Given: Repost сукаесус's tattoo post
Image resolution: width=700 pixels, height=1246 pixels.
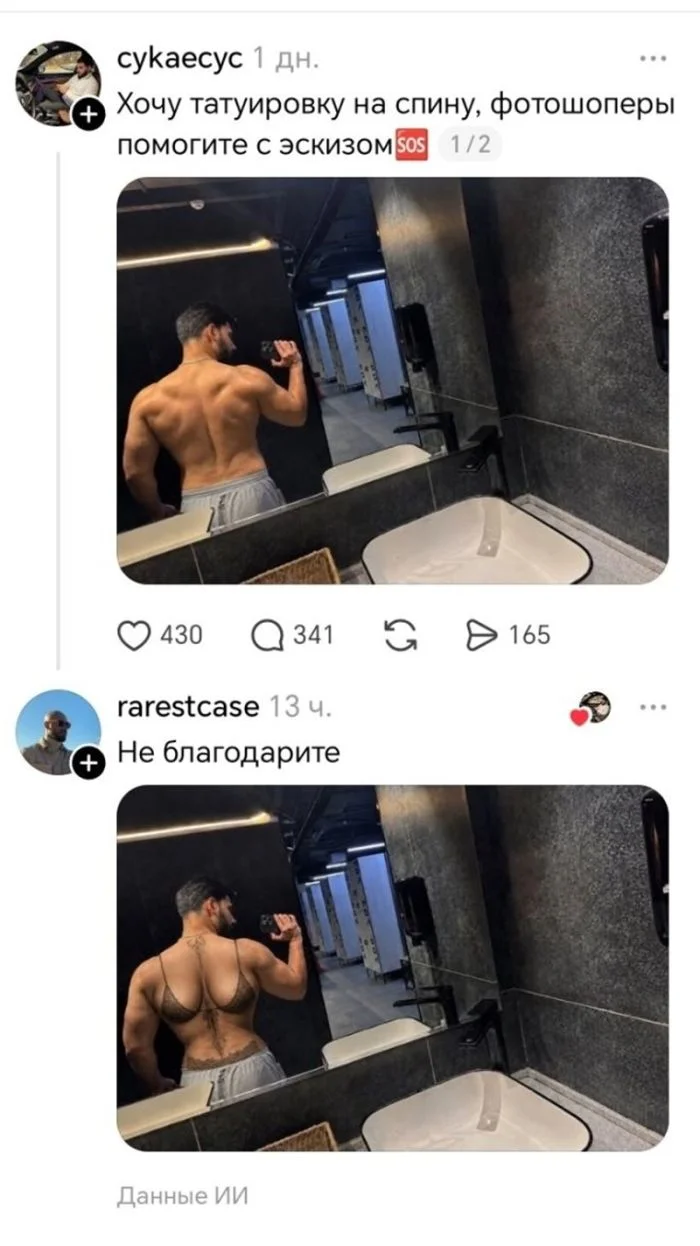Looking at the screenshot, I should pos(401,635).
